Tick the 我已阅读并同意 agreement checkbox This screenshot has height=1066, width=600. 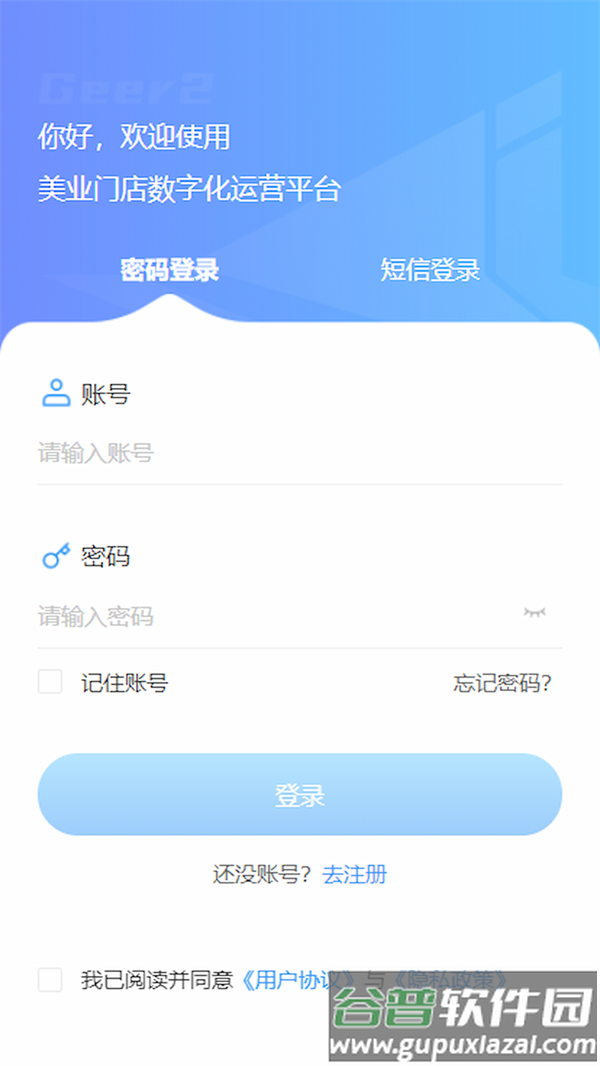[x=50, y=980]
